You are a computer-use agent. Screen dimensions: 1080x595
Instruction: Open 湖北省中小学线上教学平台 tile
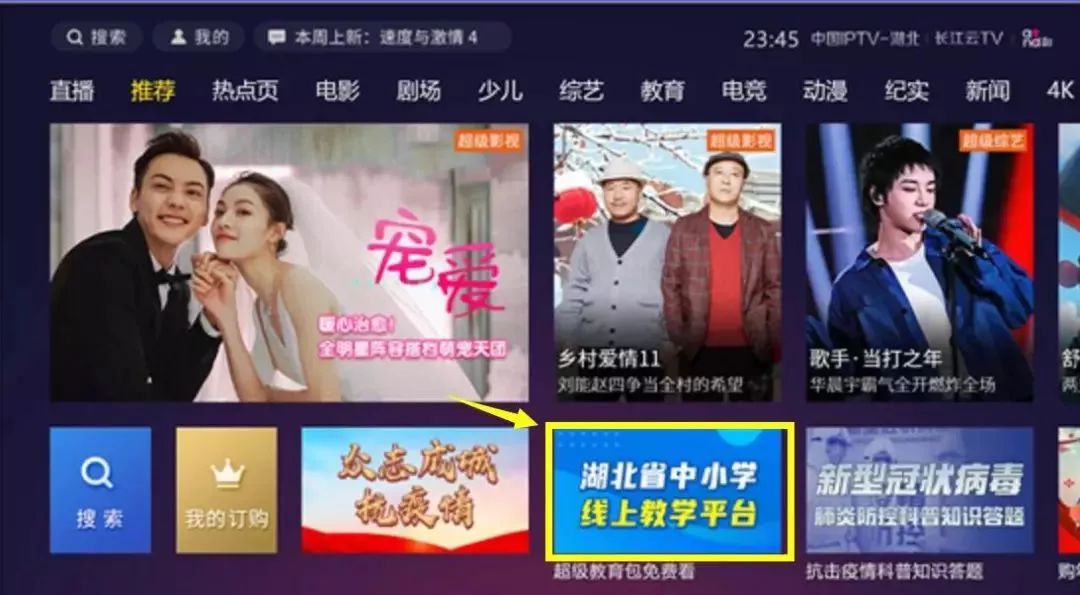[669, 491]
